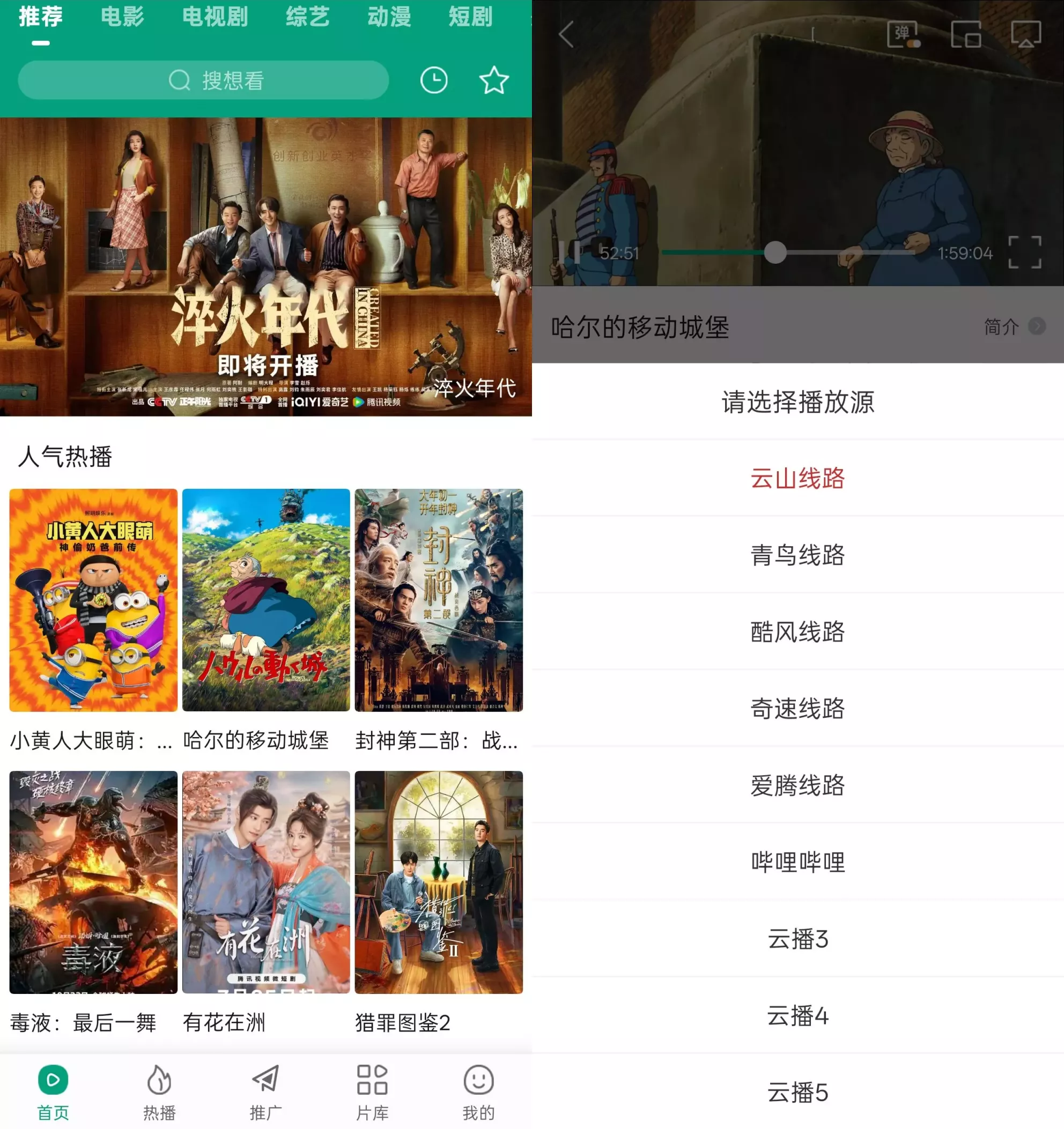Enter fullscreen video mode
The height and width of the screenshot is (1129, 1064).
click(1025, 252)
